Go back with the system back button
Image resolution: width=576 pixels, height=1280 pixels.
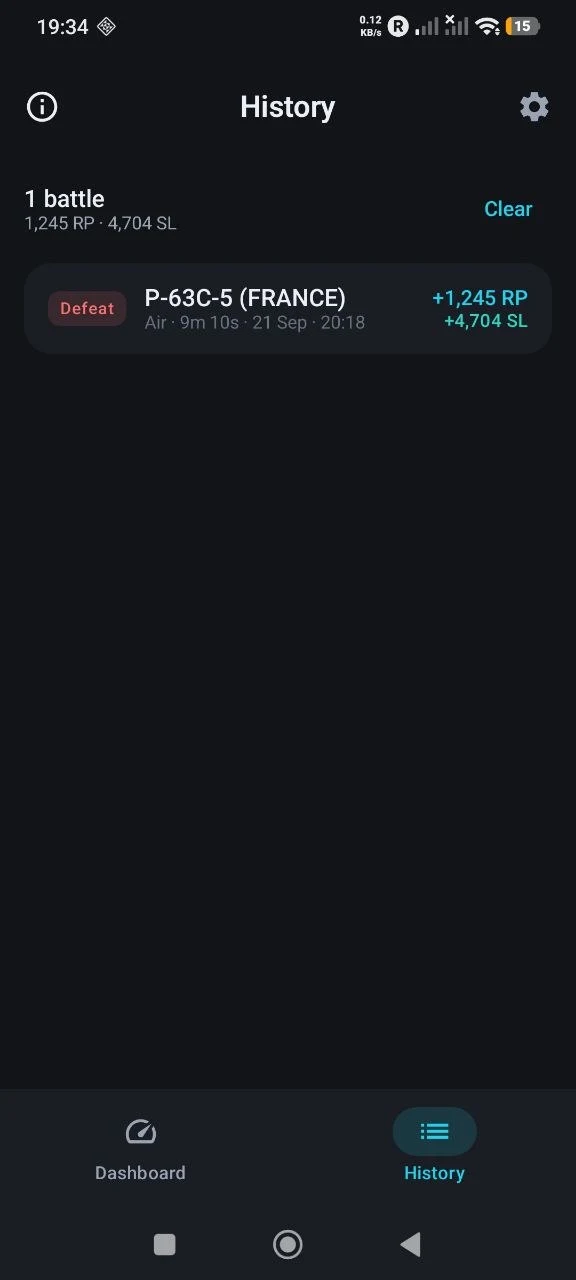410,1244
